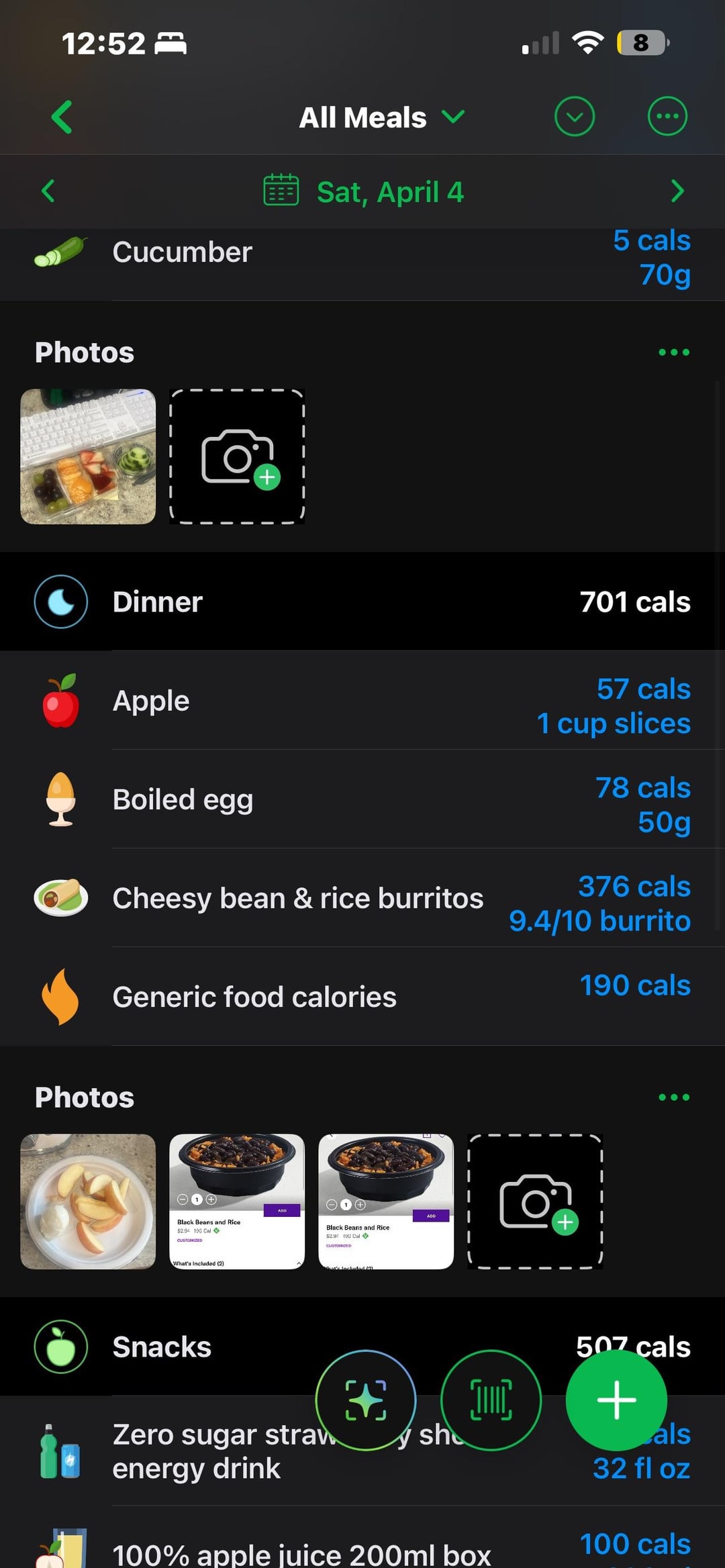Open the barcode scanner
Screen dimensions: 725x1568
[491, 1400]
